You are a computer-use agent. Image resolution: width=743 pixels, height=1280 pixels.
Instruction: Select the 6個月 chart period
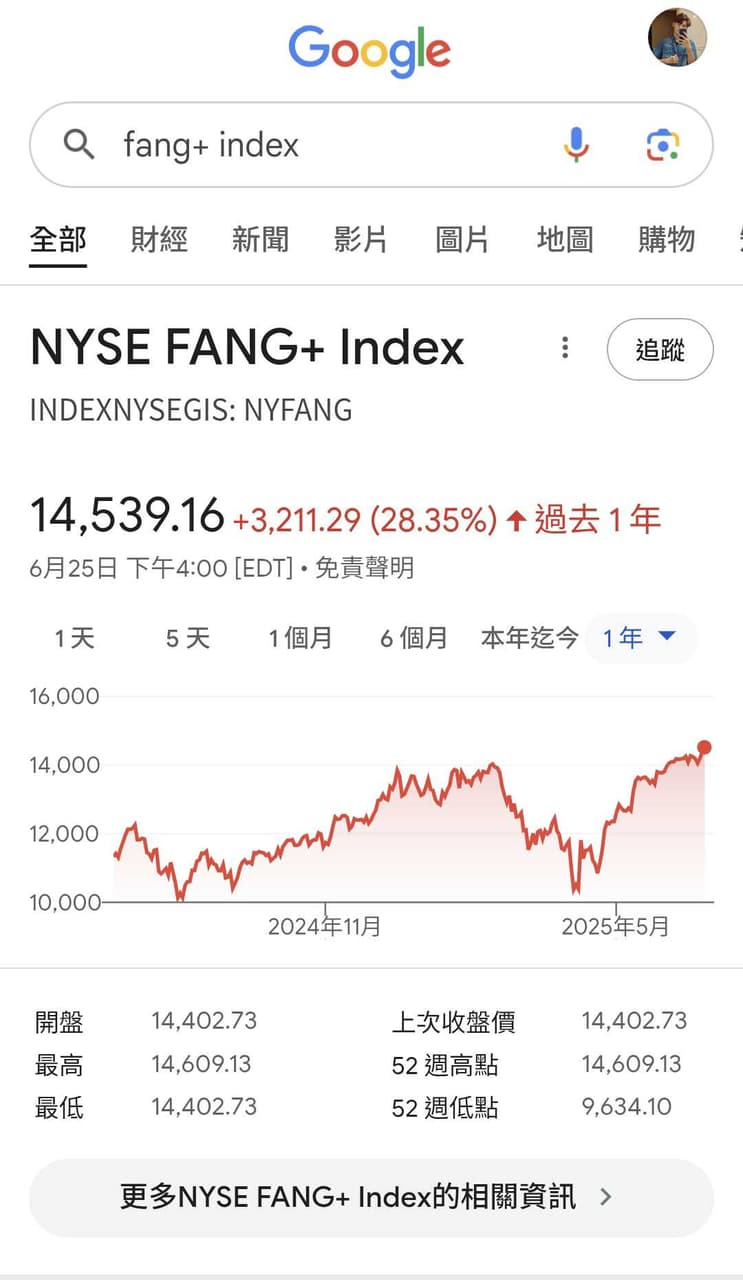point(412,637)
